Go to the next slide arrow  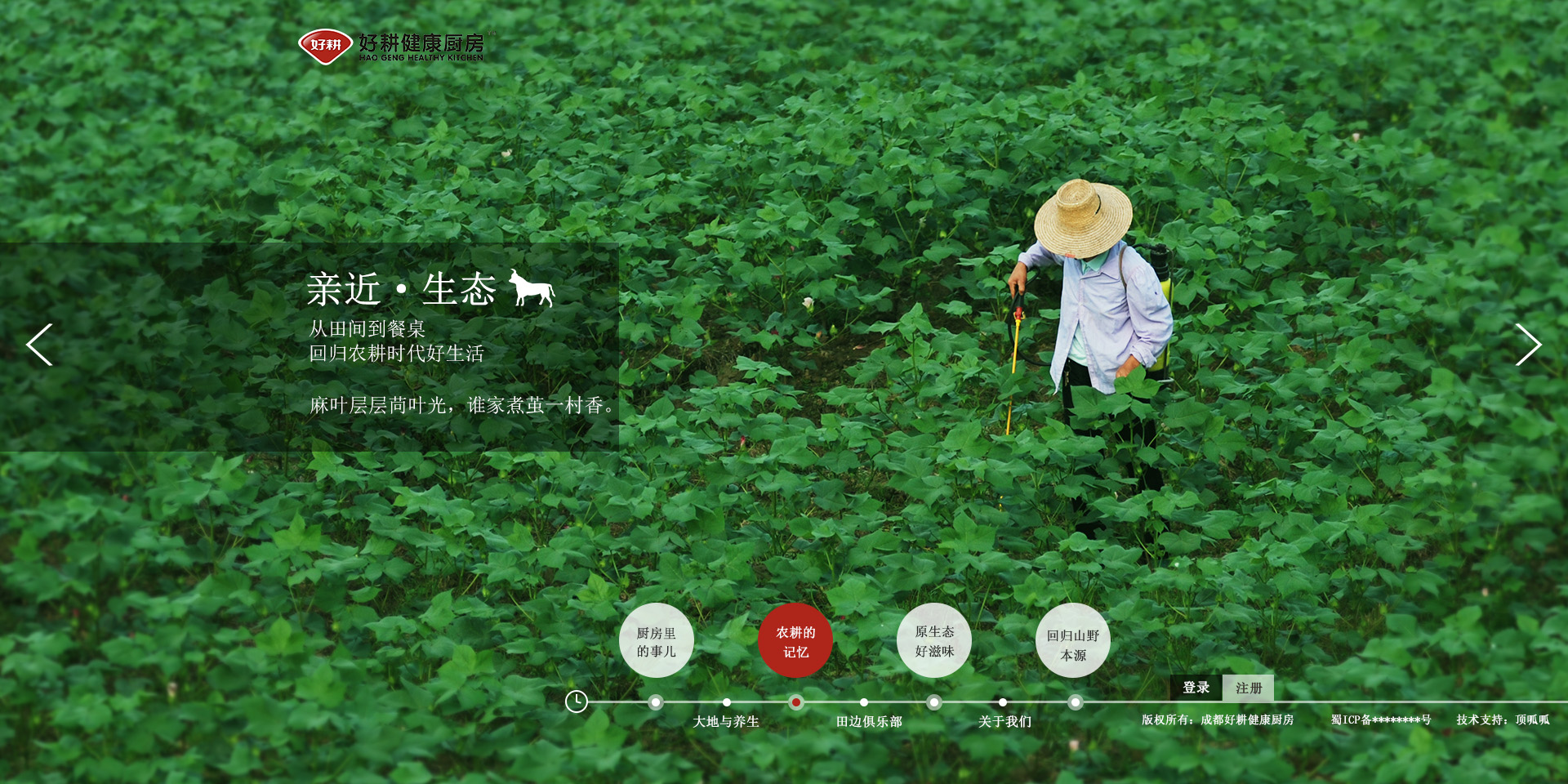[x=1528, y=345]
